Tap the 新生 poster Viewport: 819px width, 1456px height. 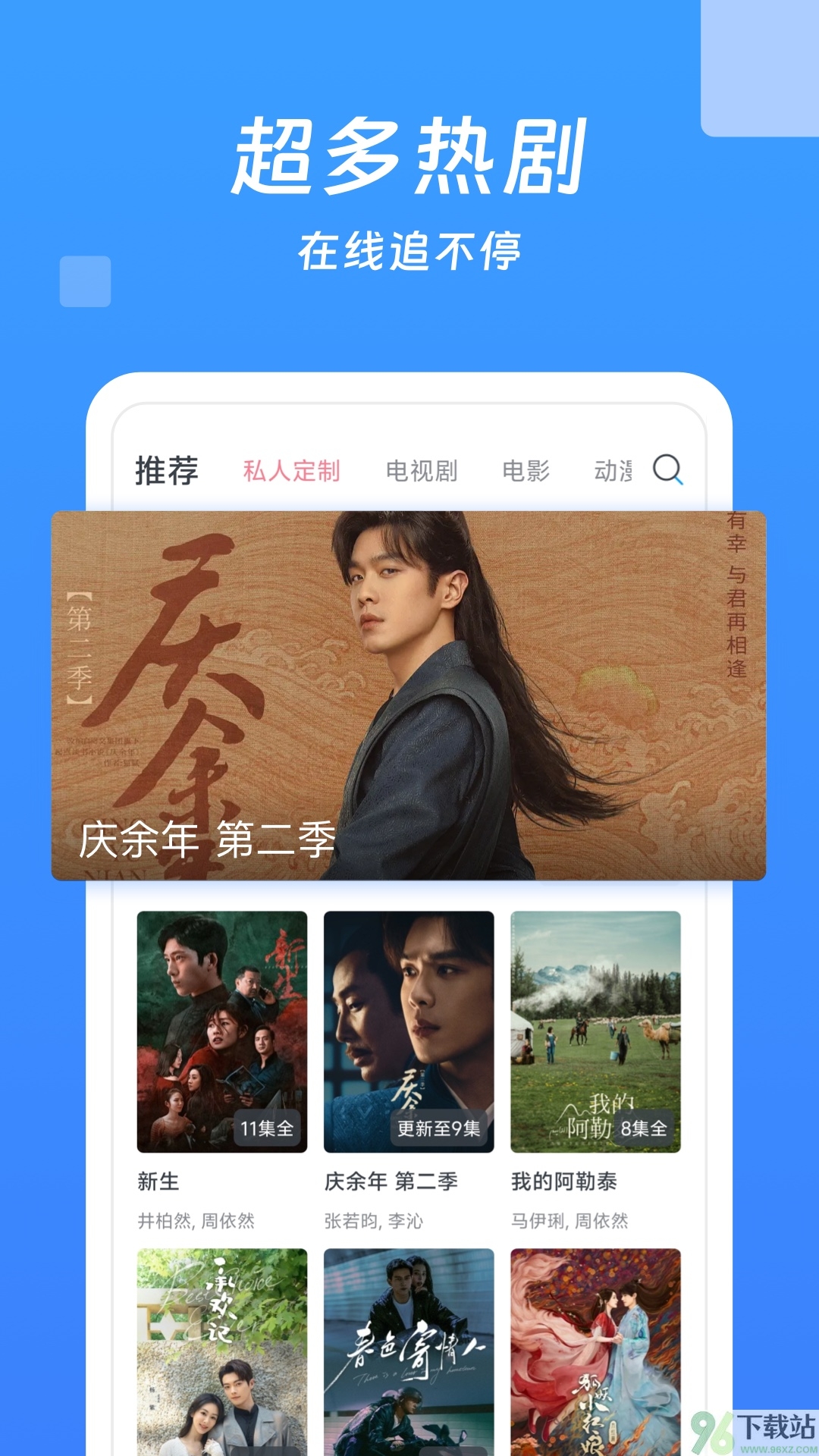(x=221, y=1009)
